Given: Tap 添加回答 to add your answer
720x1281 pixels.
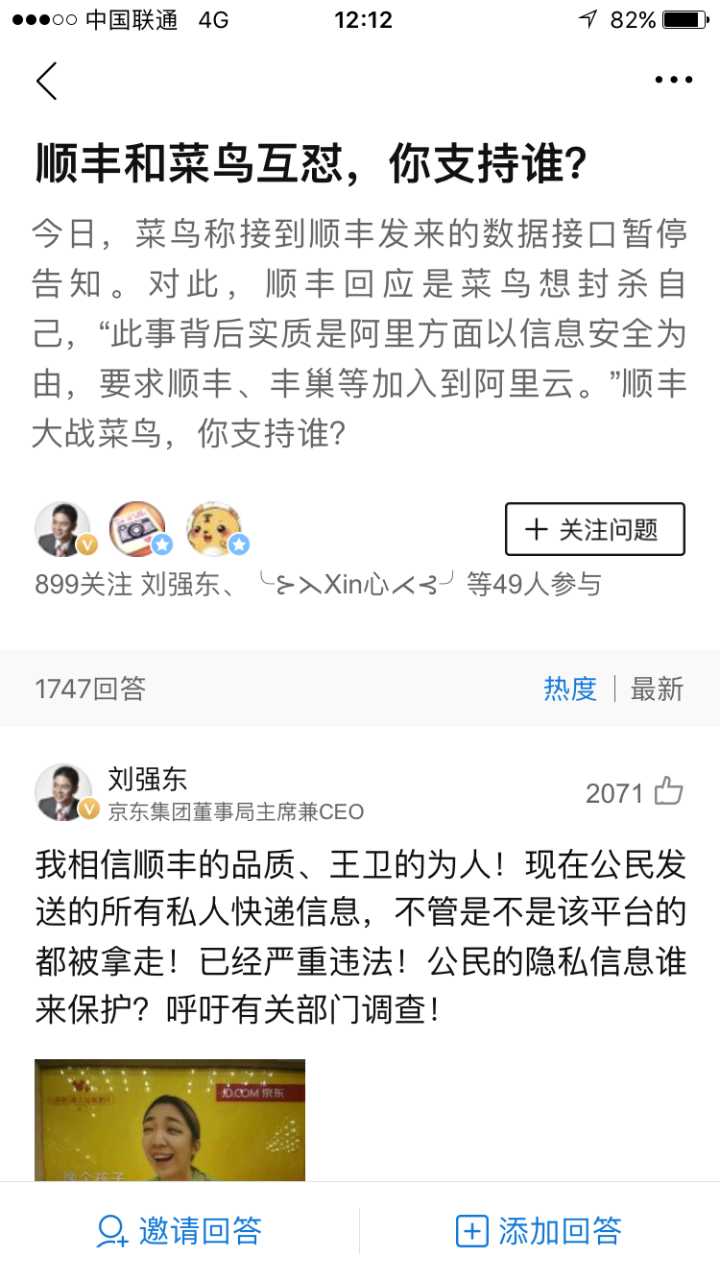Looking at the screenshot, I should point(539,1230).
